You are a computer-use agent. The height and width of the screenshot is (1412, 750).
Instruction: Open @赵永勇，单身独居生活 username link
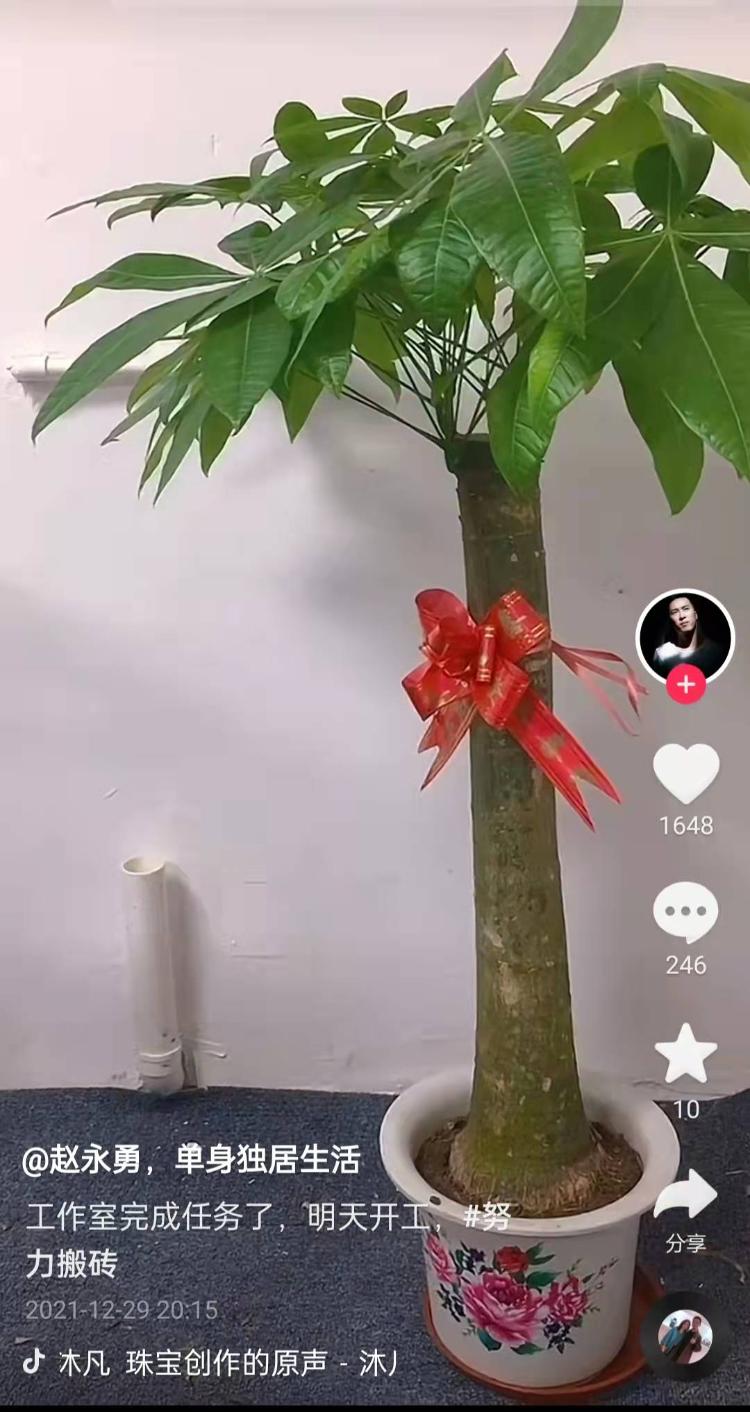(x=191, y=1159)
